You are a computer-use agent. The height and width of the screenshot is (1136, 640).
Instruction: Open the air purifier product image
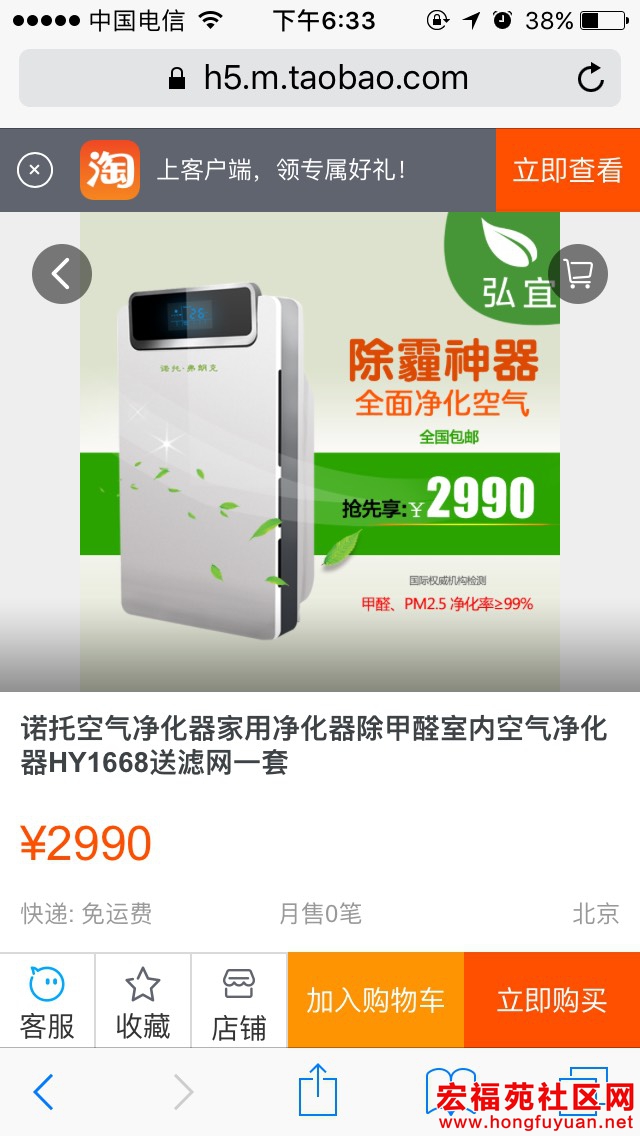point(320,450)
